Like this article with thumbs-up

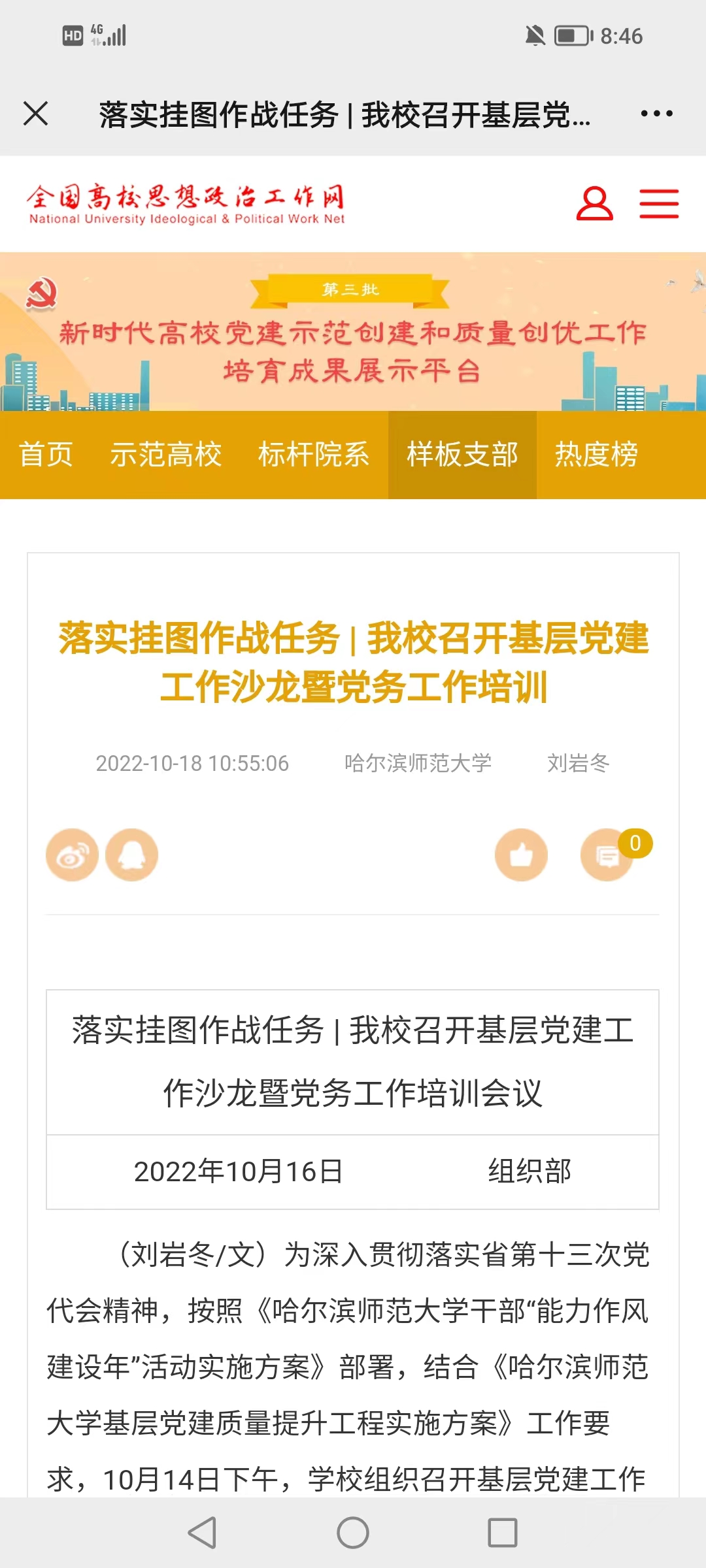[521, 855]
